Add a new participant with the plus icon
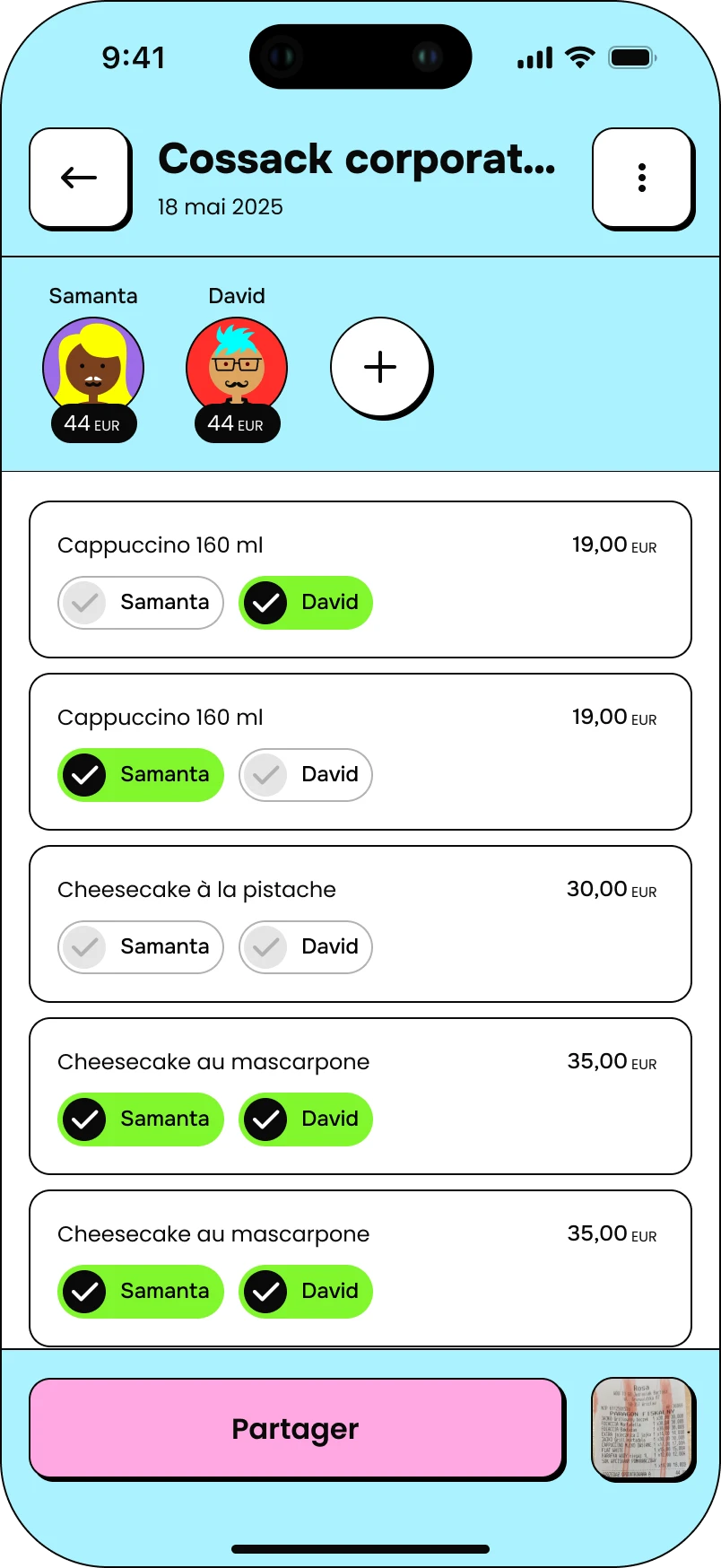Image resolution: width=721 pixels, height=1568 pixels. click(x=380, y=367)
